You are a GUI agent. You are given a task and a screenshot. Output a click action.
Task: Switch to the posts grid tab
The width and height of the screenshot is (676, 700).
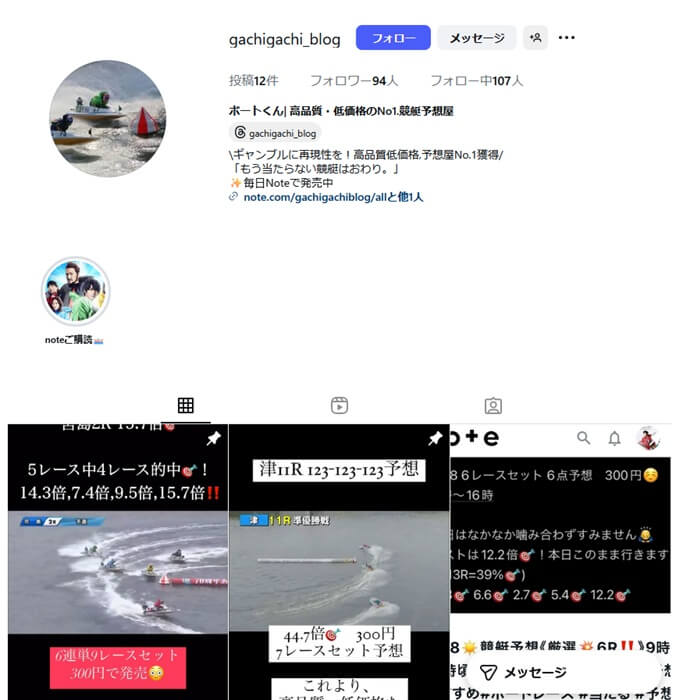click(185, 405)
